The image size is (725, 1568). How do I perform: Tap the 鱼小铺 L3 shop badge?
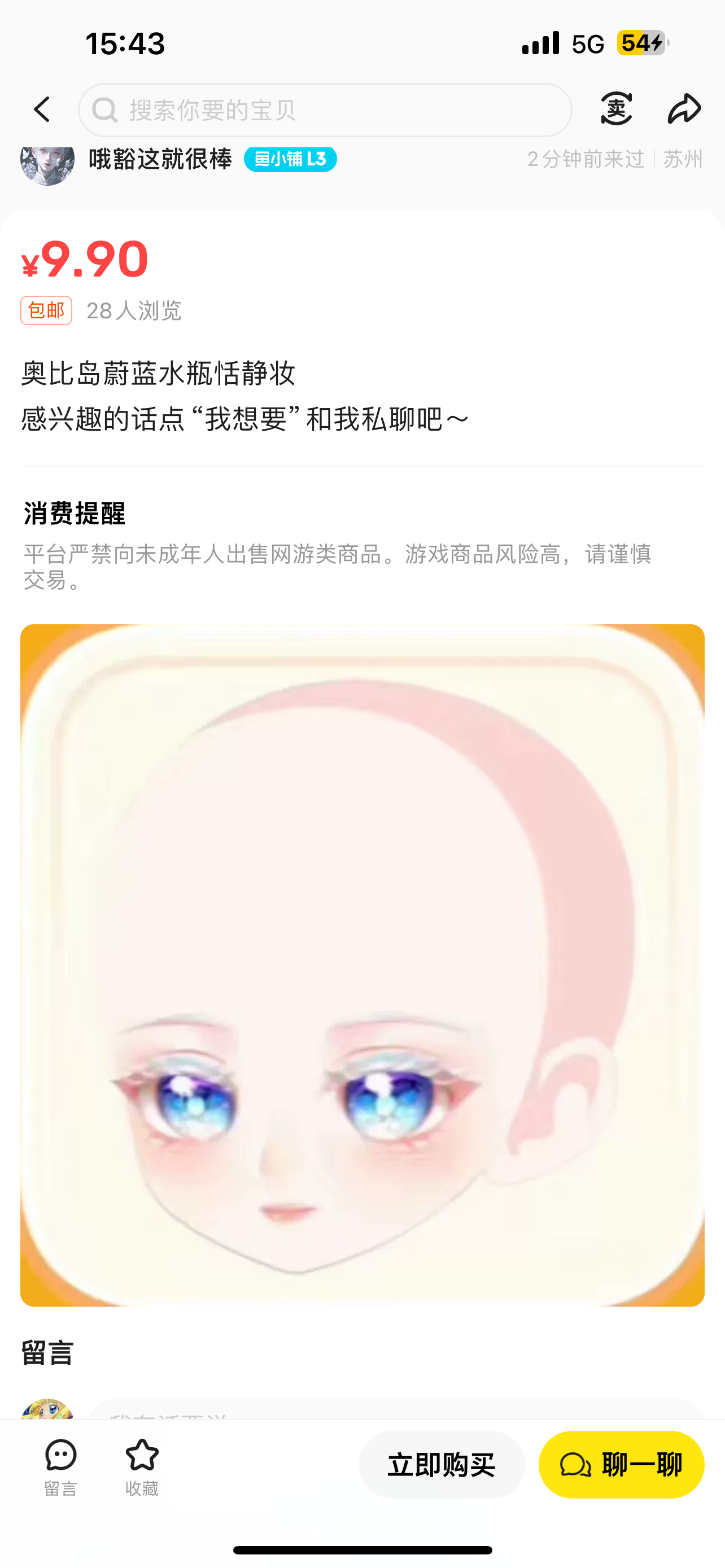290,160
